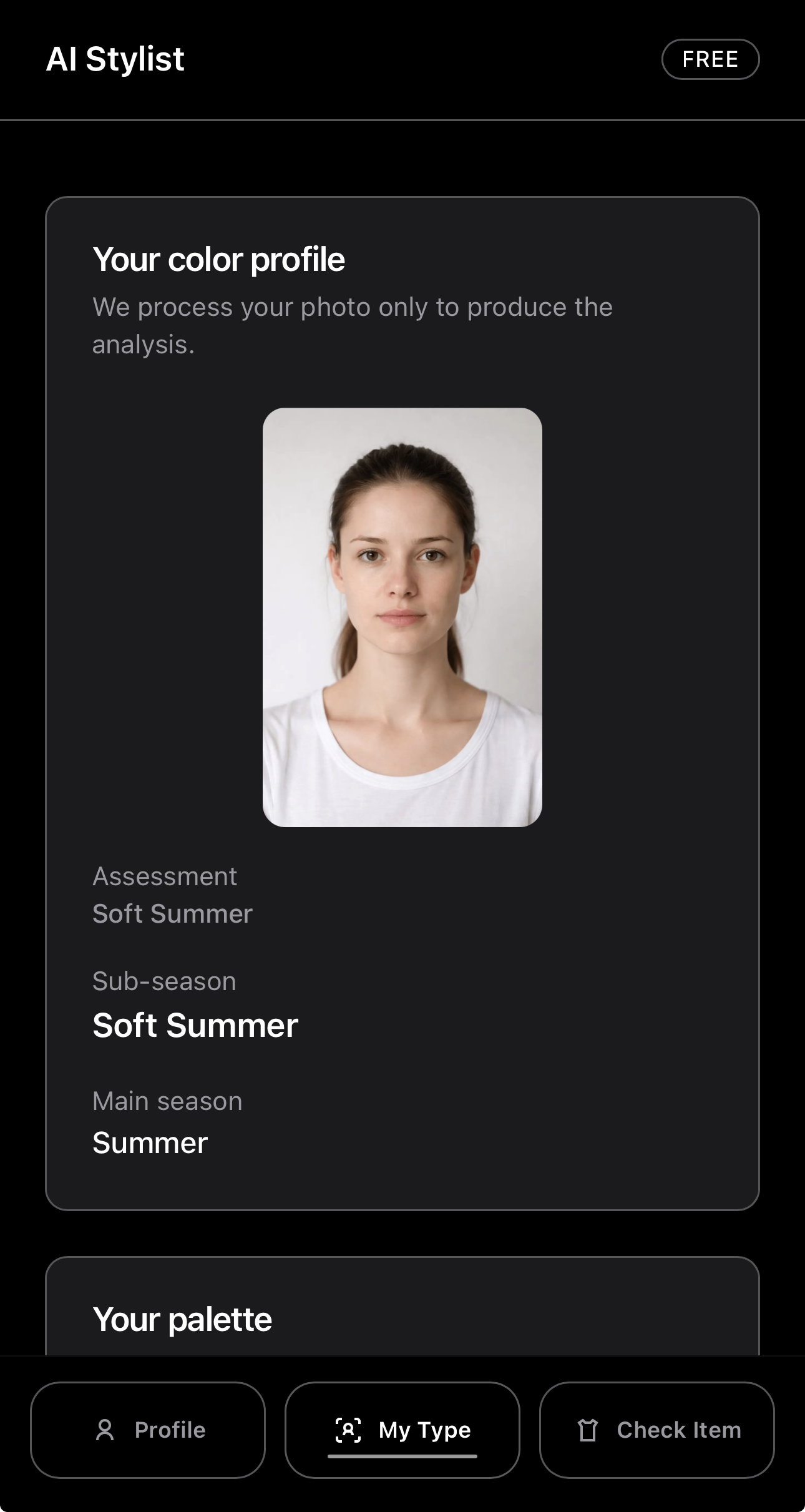Switch to the Check Item tab
The image size is (805, 1512).
pyautogui.click(x=656, y=1430)
